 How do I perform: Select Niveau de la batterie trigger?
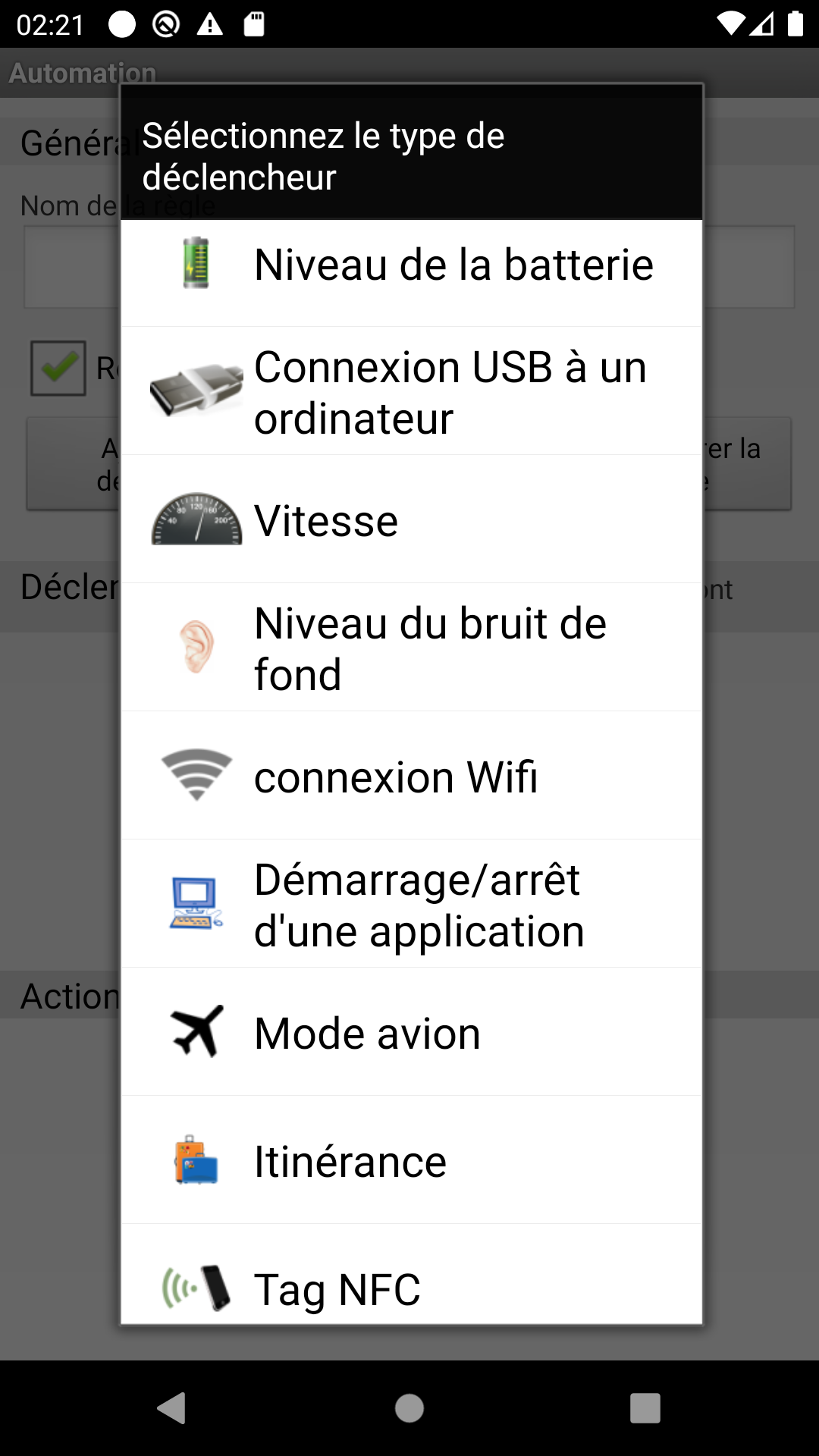click(x=411, y=265)
